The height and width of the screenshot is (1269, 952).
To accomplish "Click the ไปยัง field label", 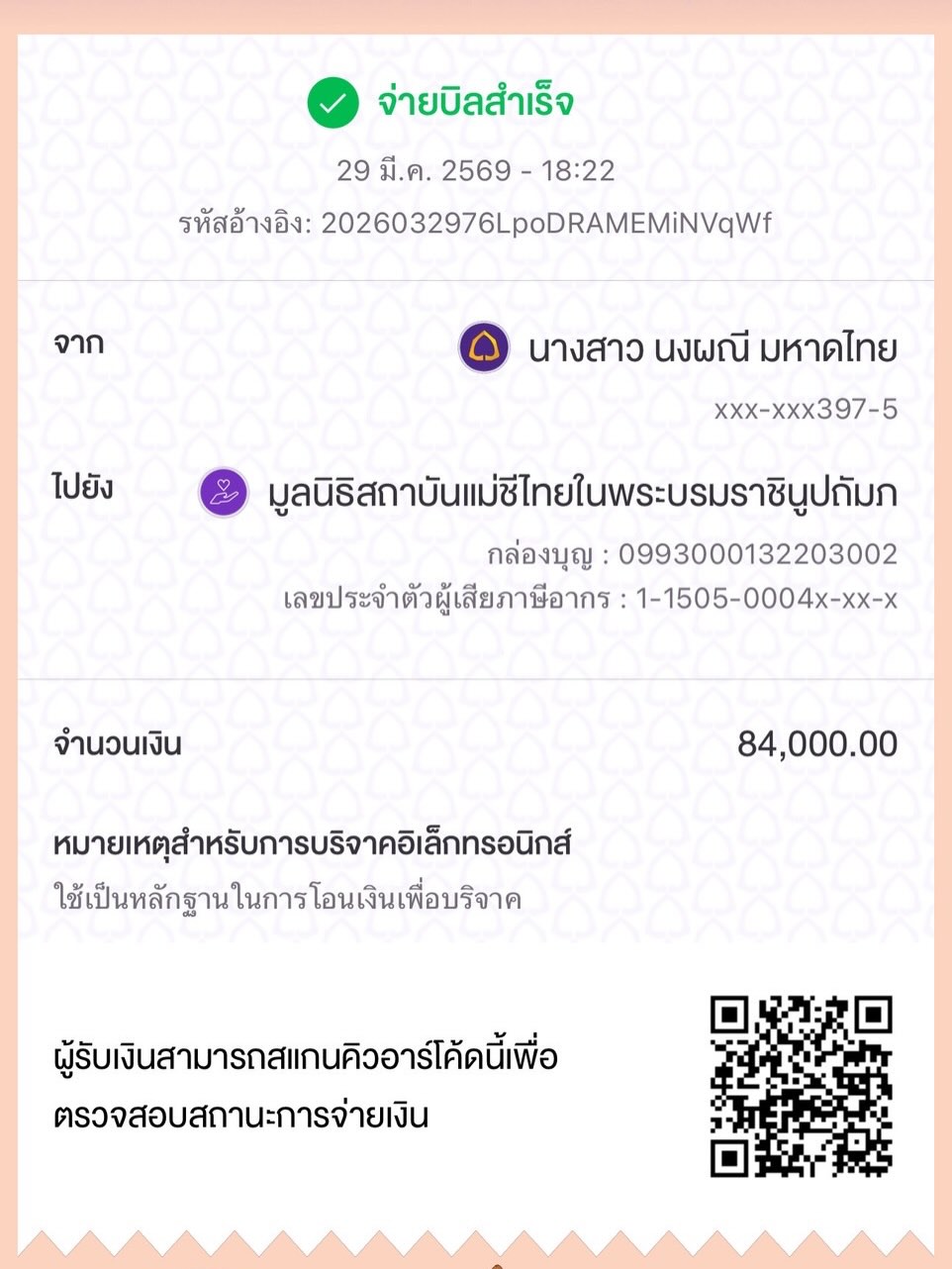I will pos(85,487).
